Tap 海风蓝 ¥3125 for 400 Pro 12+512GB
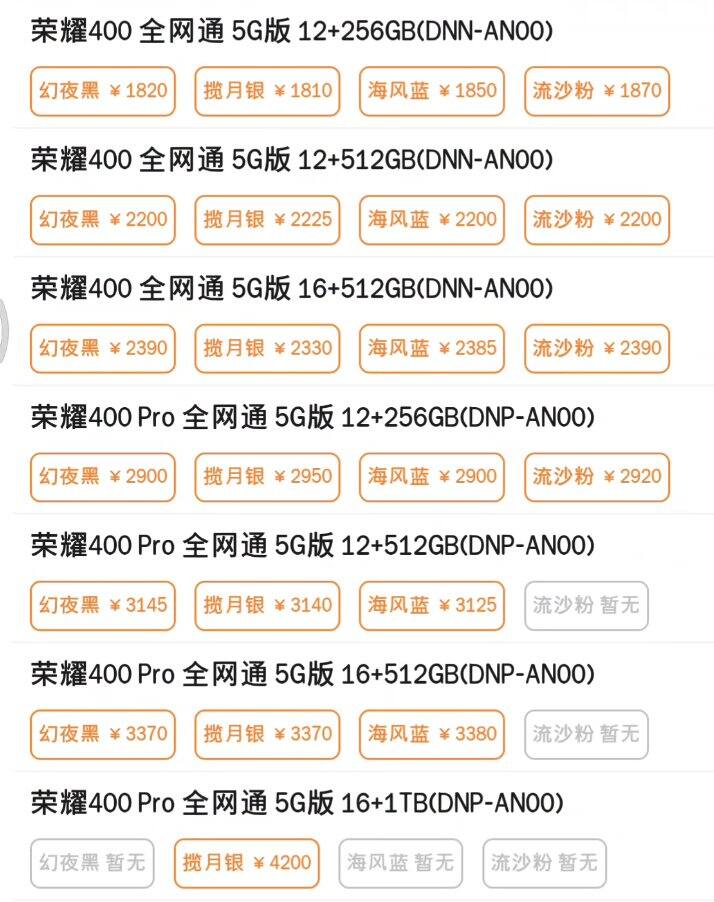Viewport: 714px width, 902px height. (x=432, y=605)
